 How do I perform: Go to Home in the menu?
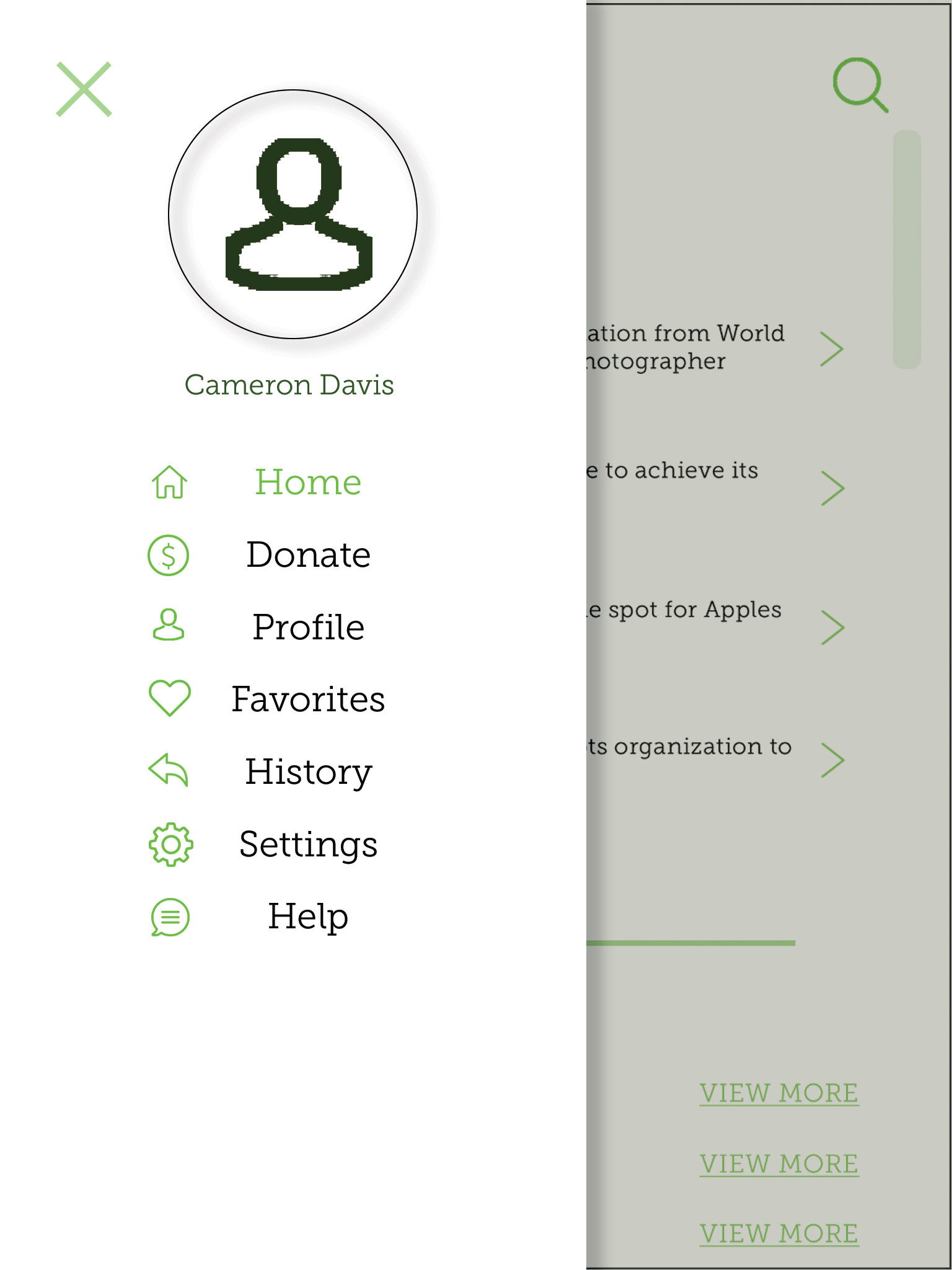coord(307,482)
